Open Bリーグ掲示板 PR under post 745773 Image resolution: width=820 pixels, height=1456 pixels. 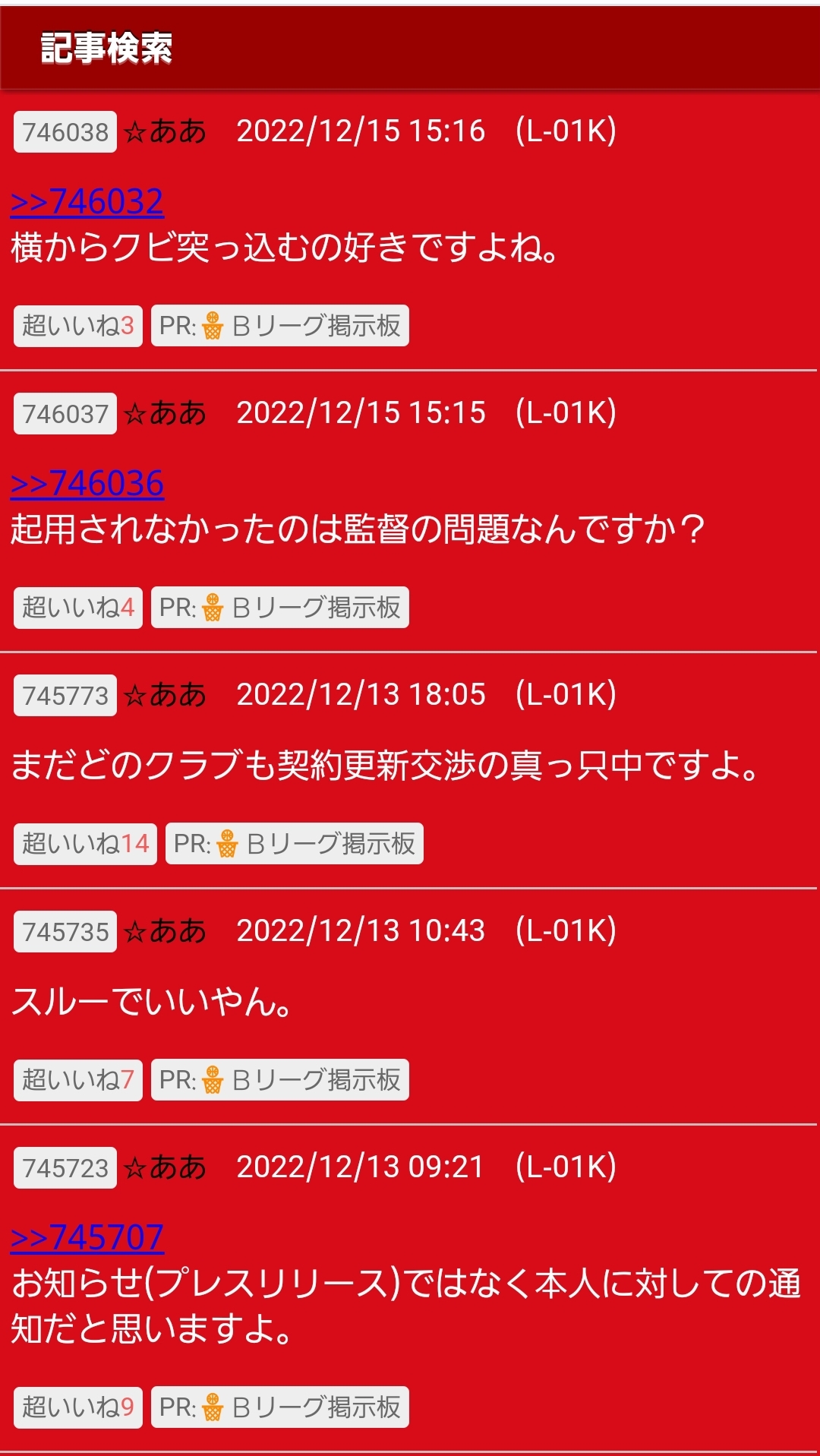click(x=295, y=844)
